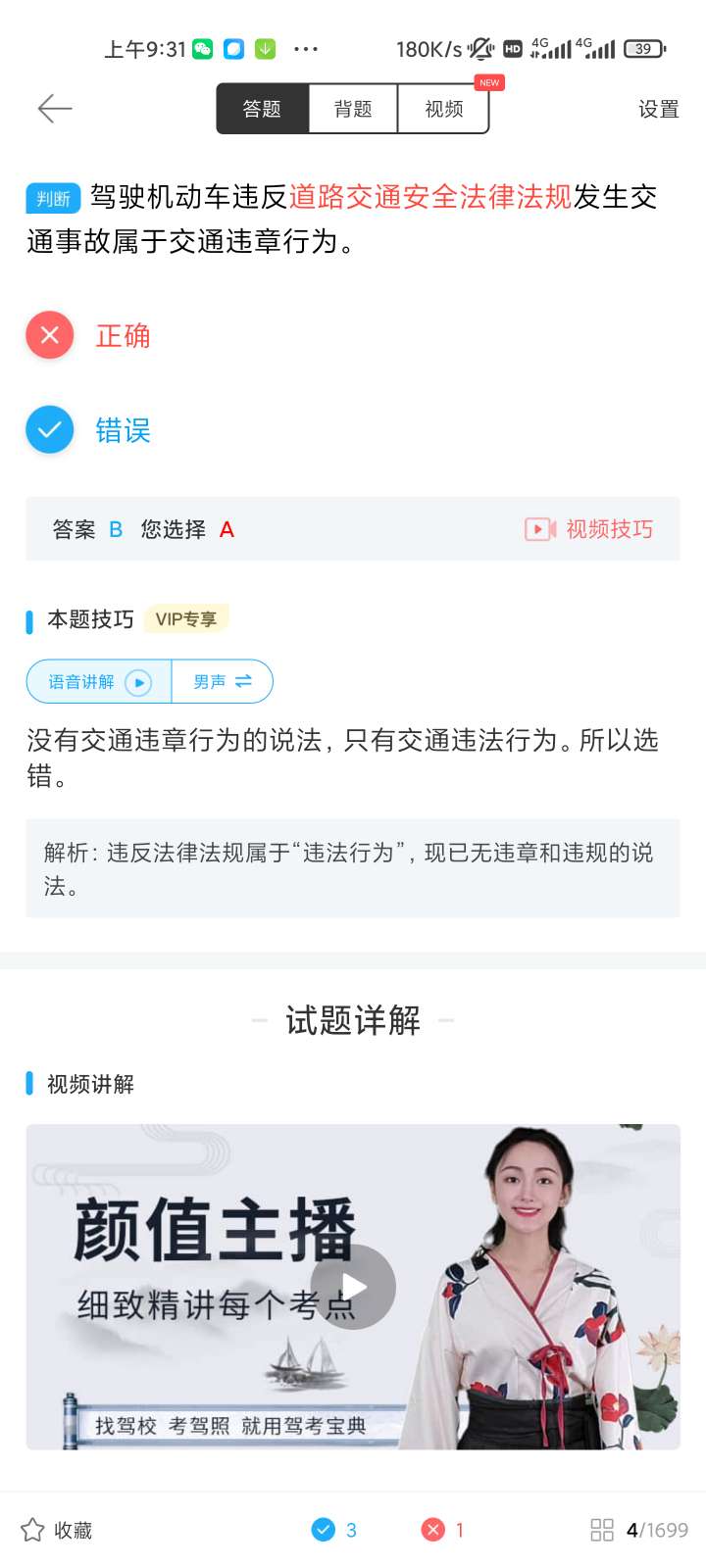Add this question to 收藏
Viewport: 706px width, 1568px height.
(x=57, y=1530)
